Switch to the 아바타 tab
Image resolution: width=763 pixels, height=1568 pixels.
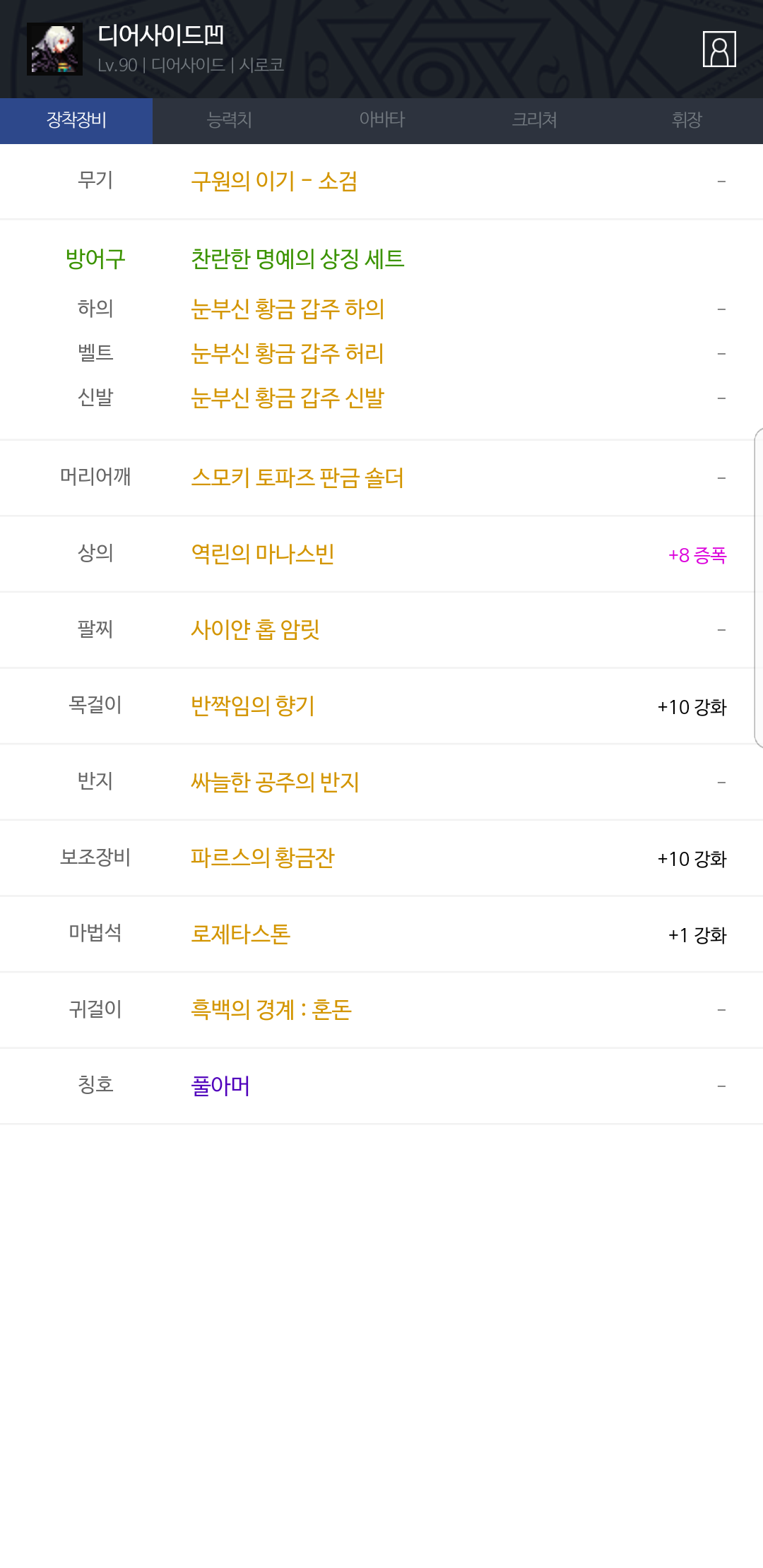[x=381, y=121]
